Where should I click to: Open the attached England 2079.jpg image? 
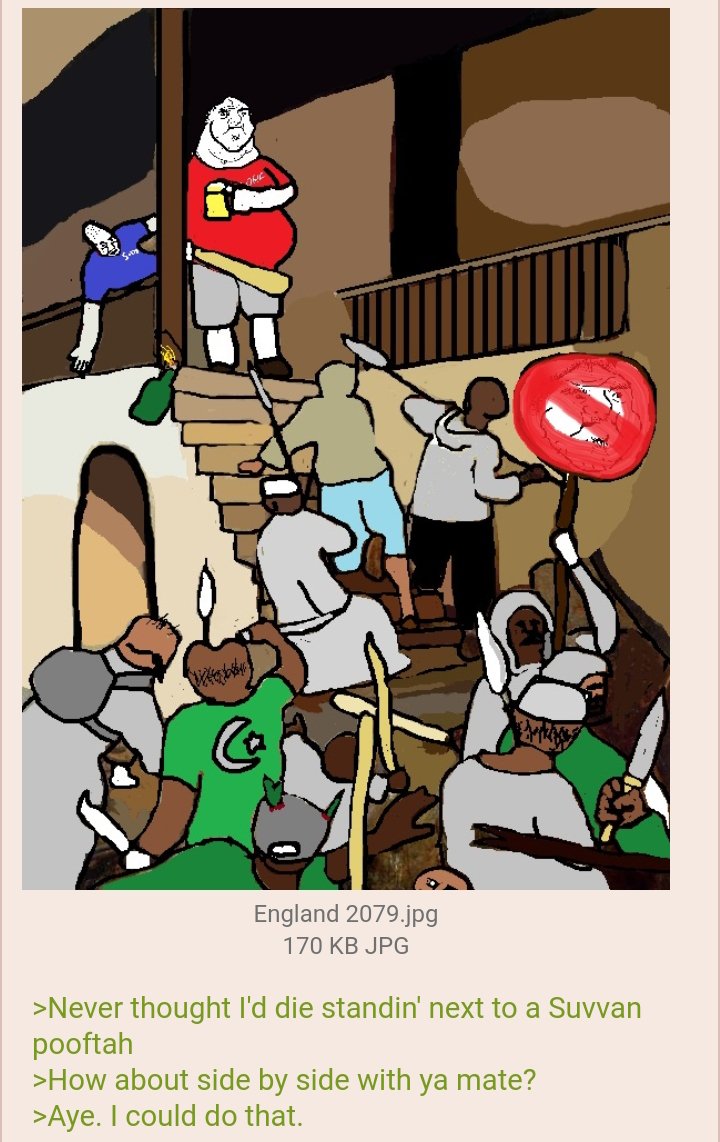tap(346, 449)
